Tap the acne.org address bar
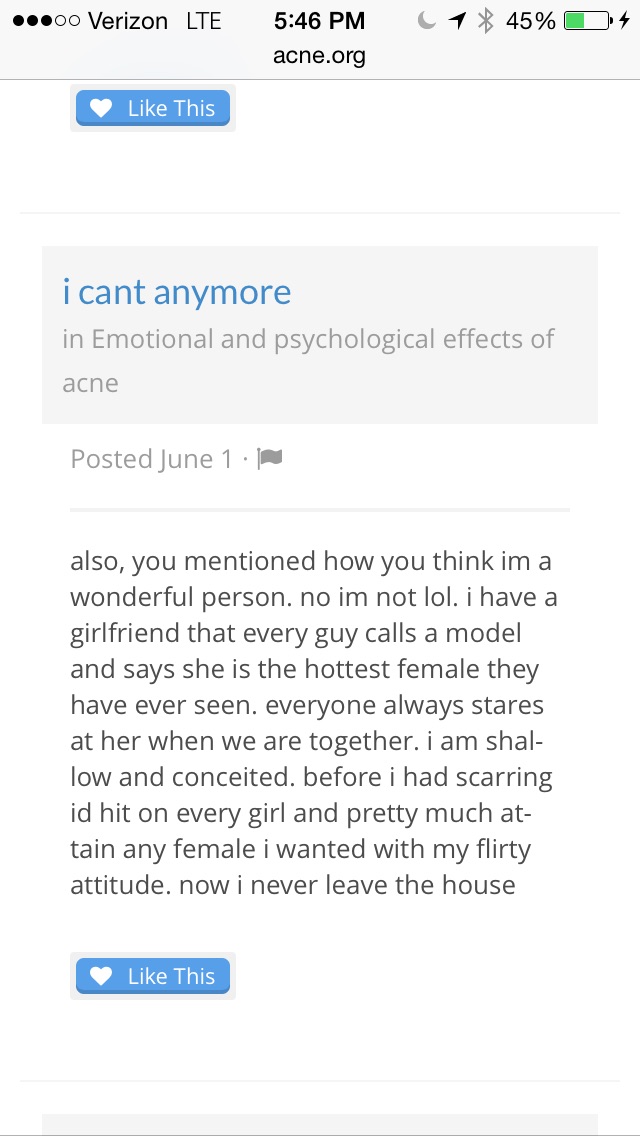Screen dimensions: 640x1136 pyautogui.click(x=319, y=56)
